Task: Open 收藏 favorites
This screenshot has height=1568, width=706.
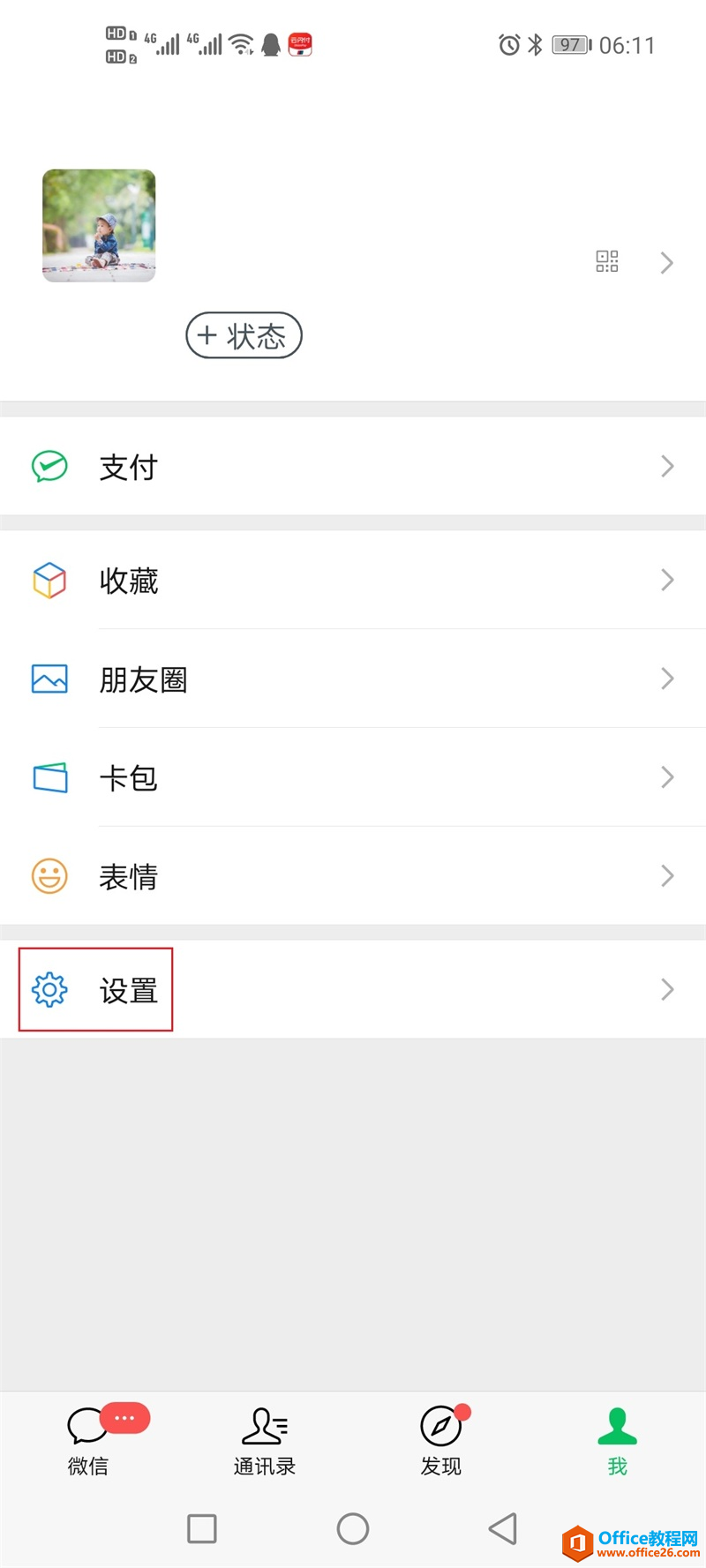Action: click(353, 580)
